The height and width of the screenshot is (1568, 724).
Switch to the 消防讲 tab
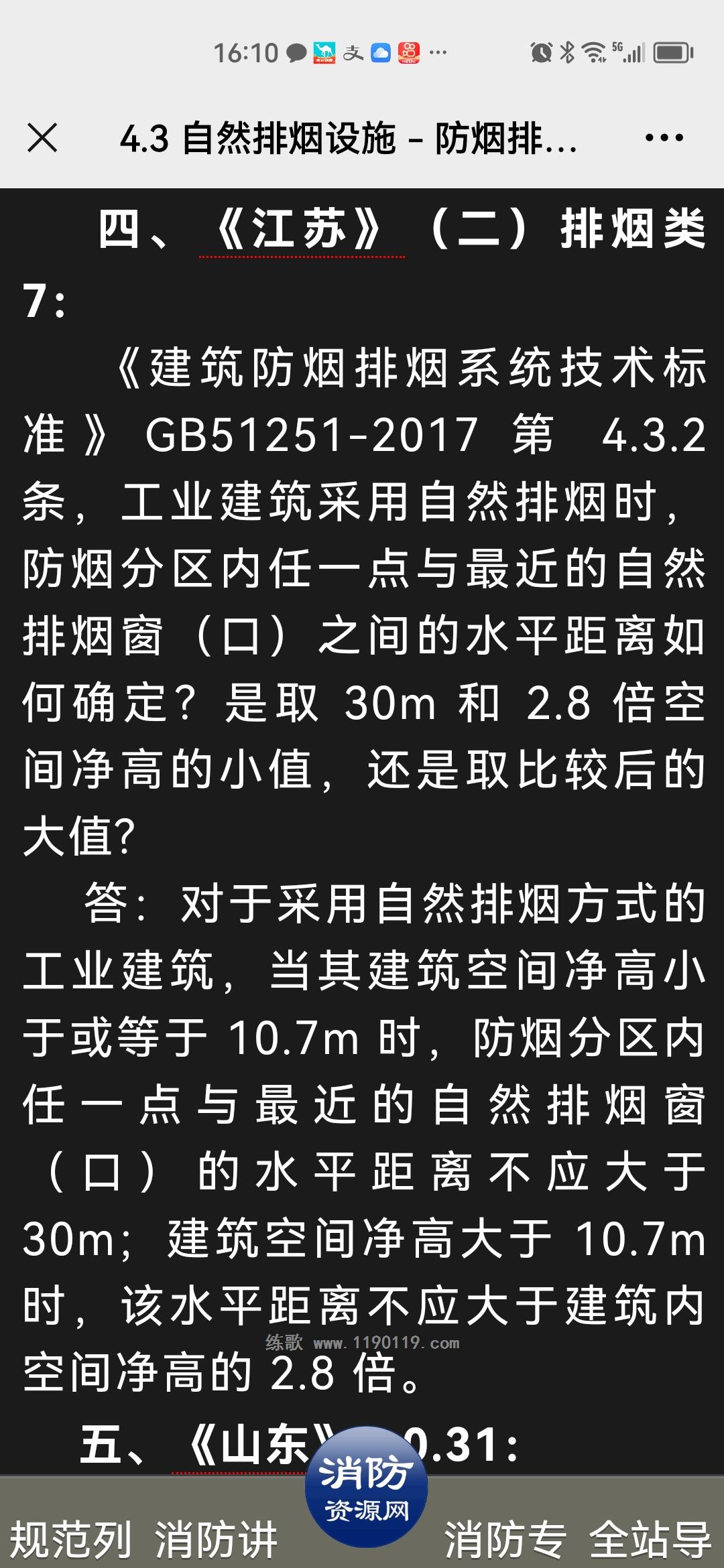point(216,1539)
